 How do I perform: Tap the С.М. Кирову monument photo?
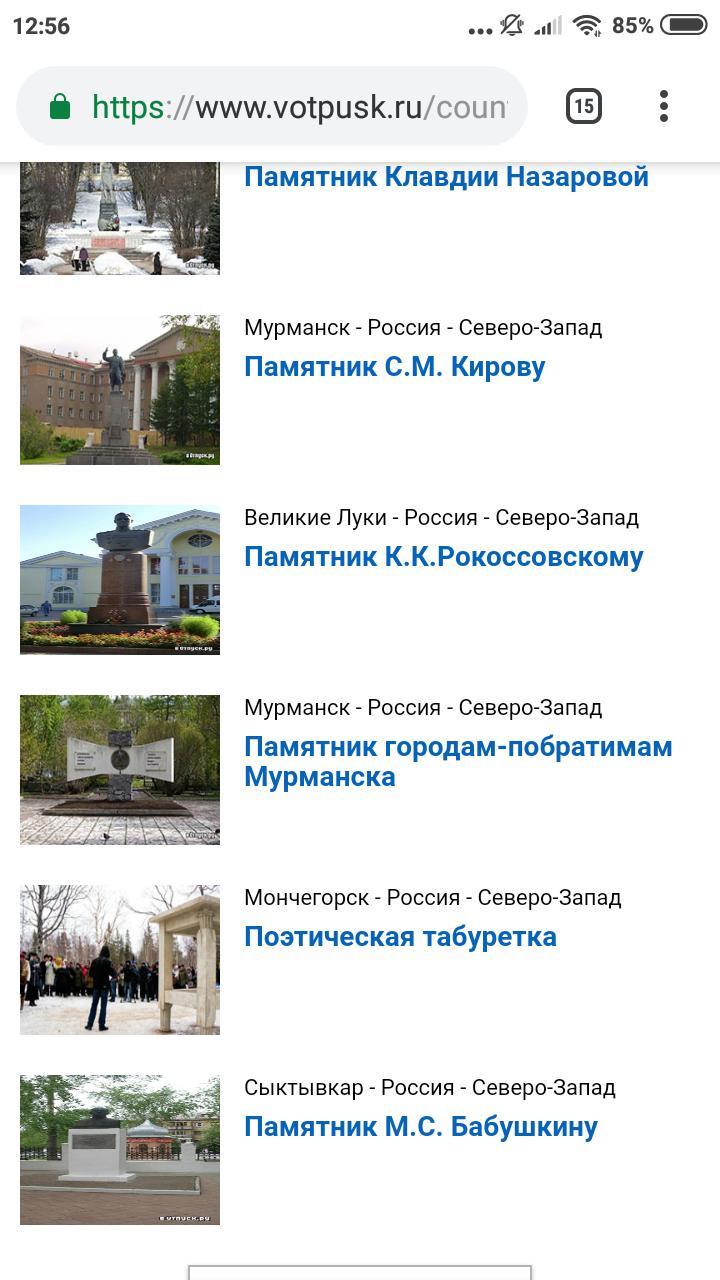pos(120,390)
